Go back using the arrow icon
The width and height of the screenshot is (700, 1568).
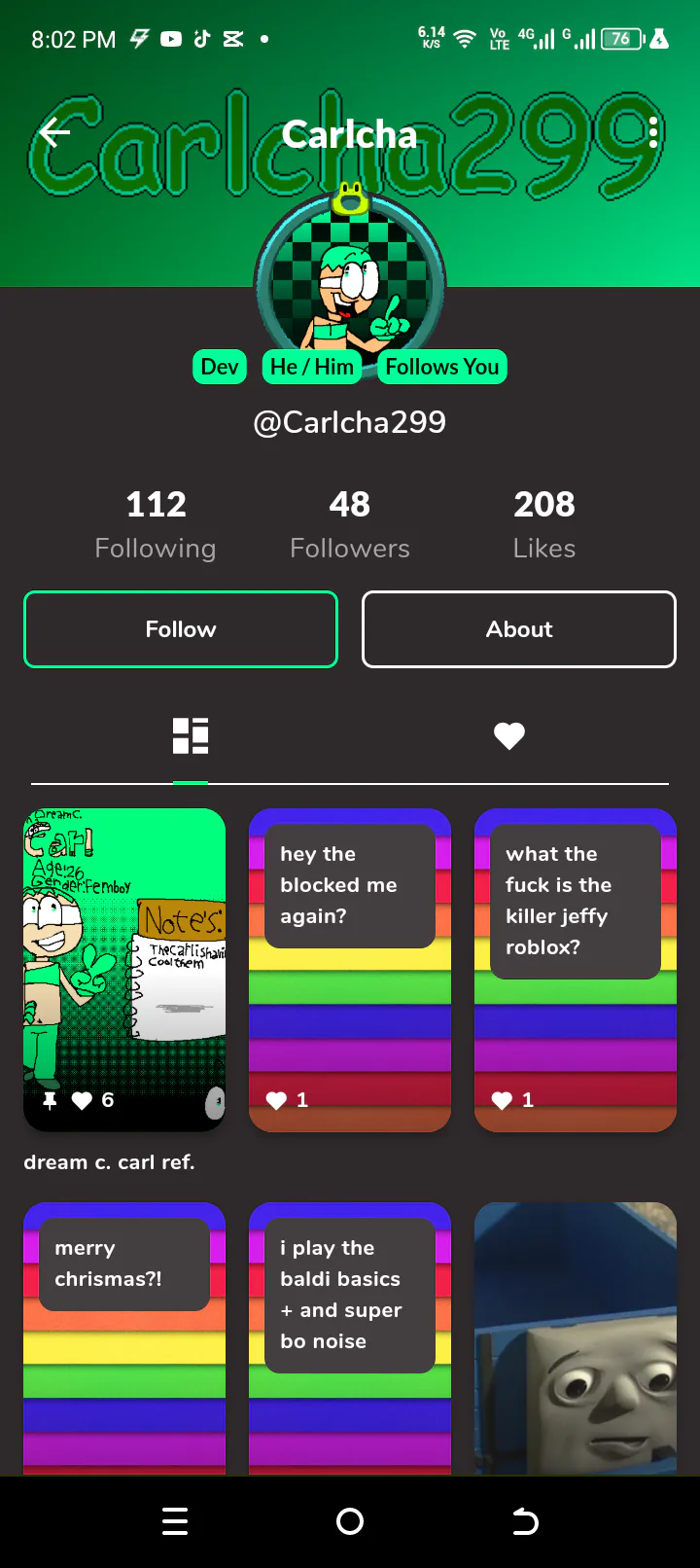[x=54, y=134]
